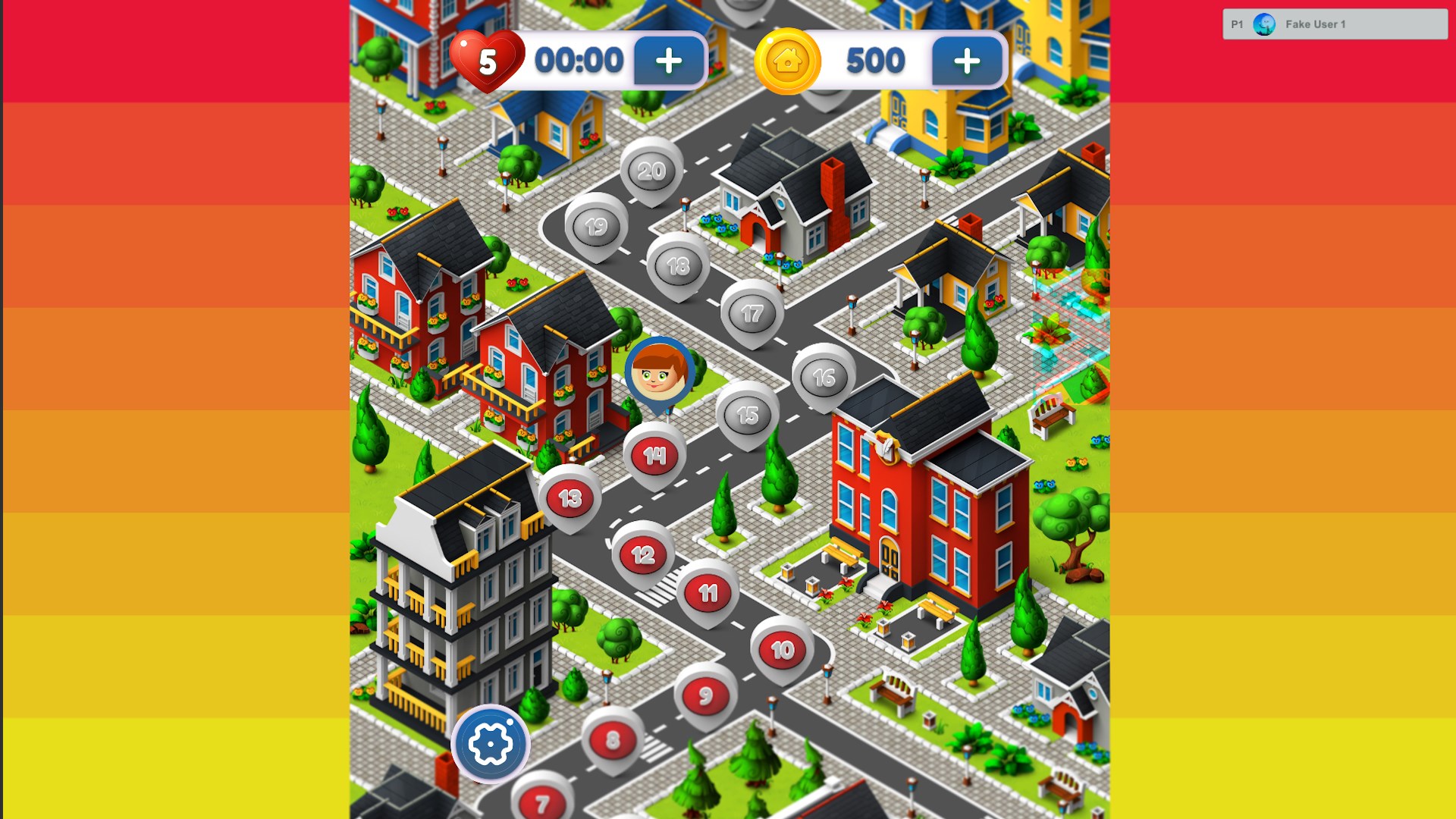Select locked level 17
1456x819 pixels.
[752, 313]
